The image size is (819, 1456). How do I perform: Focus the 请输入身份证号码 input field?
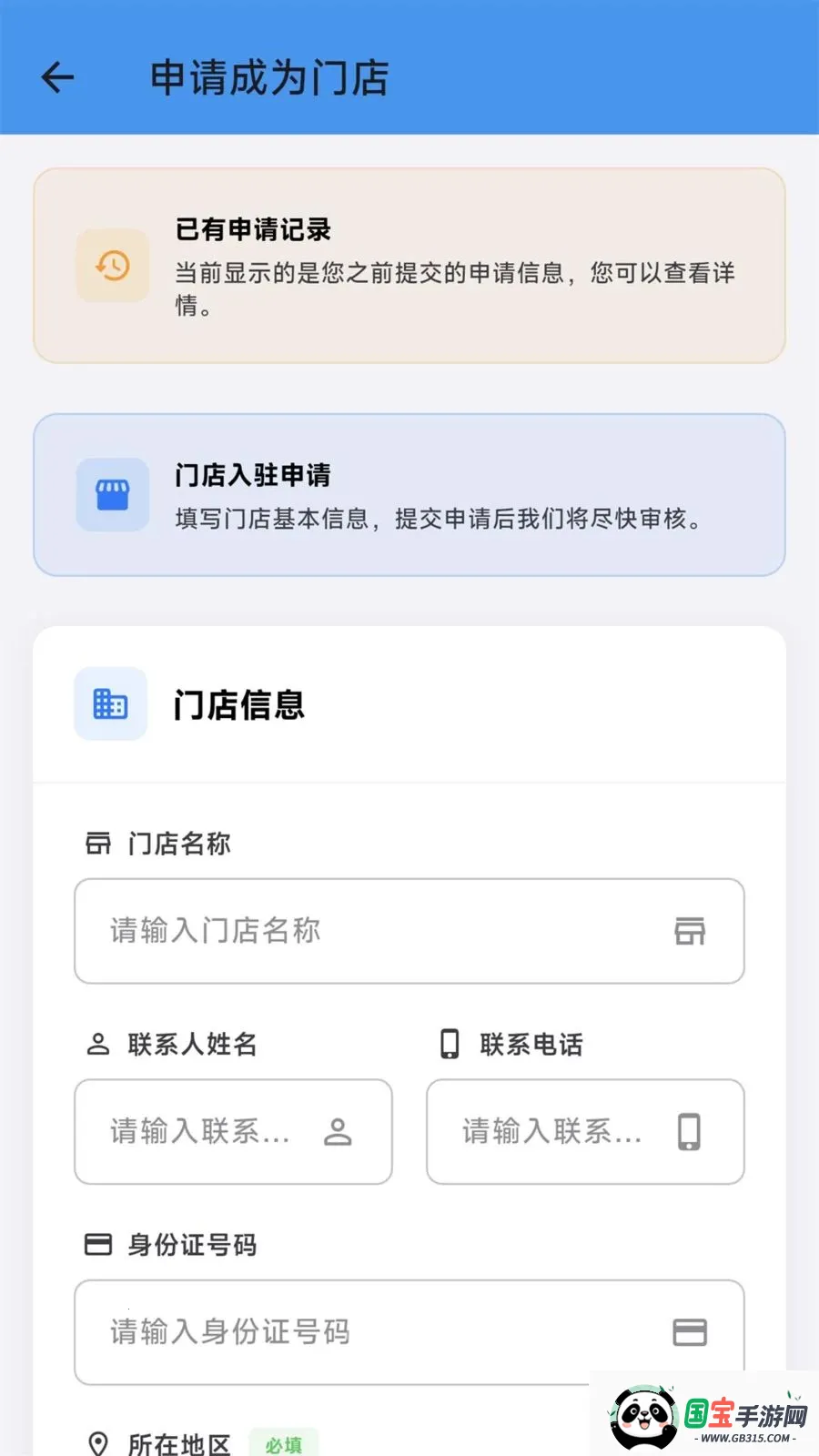click(364, 1331)
